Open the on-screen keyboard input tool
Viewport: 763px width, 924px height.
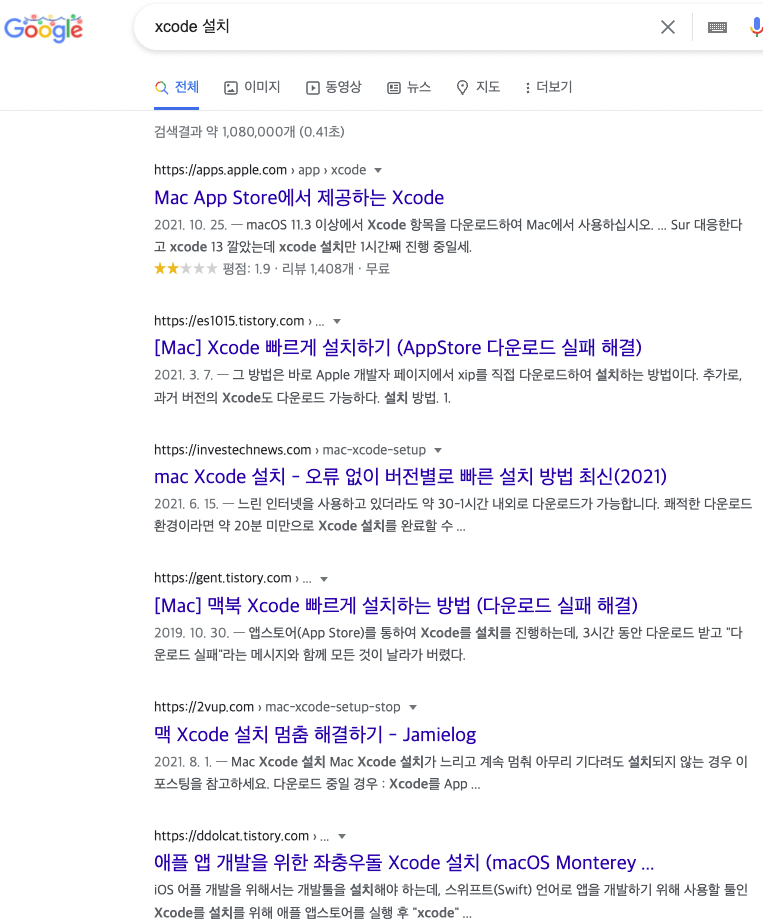pos(717,27)
